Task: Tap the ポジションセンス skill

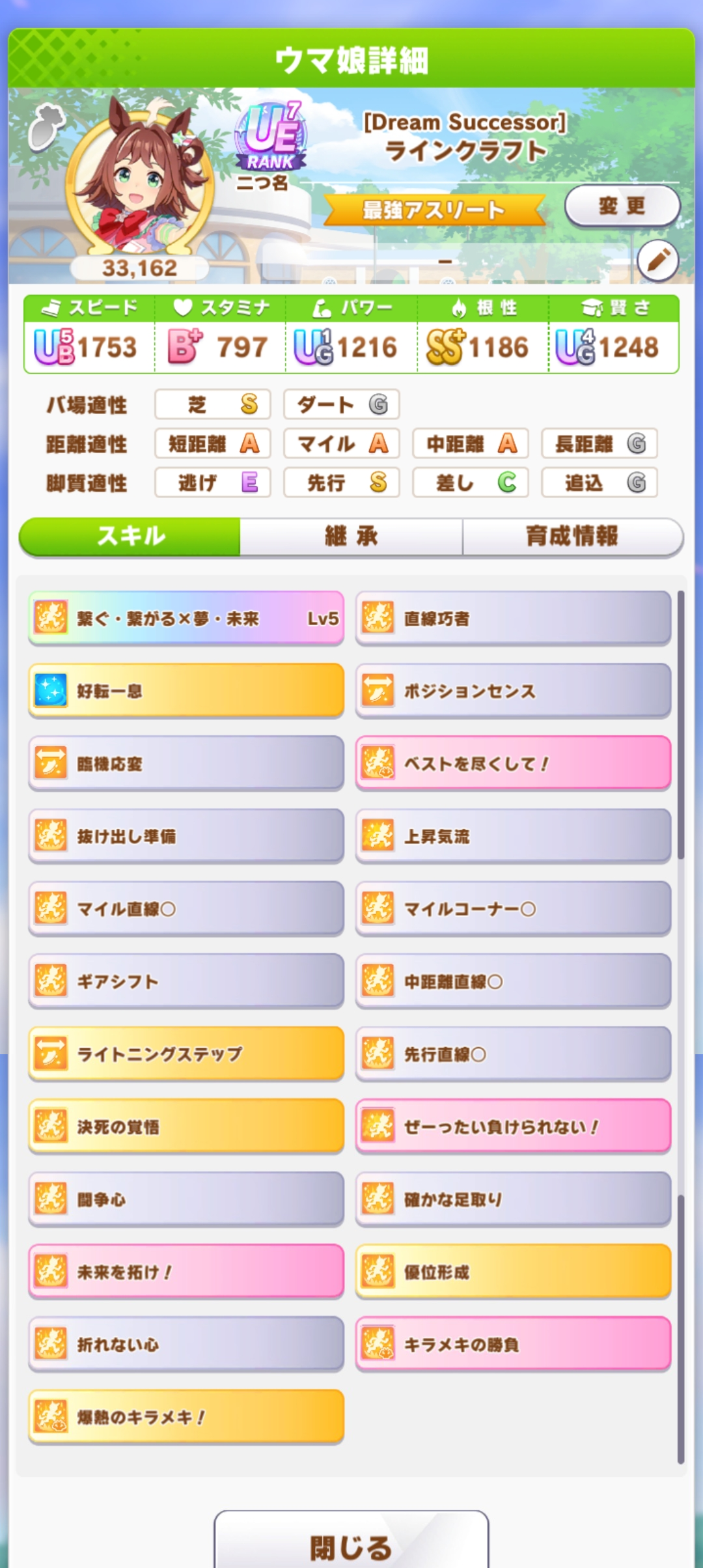Action: pyautogui.click(x=513, y=691)
